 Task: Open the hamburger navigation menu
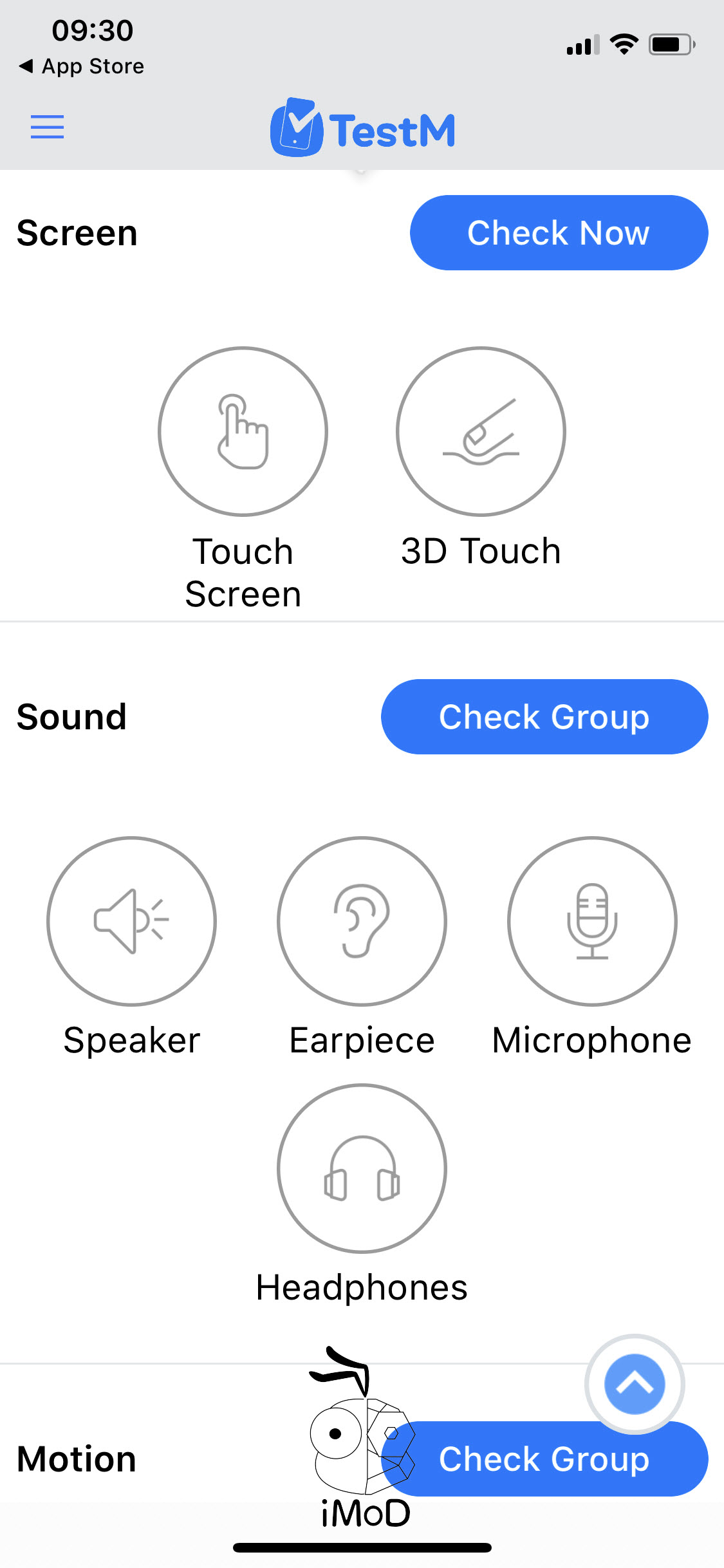click(x=47, y=127)
